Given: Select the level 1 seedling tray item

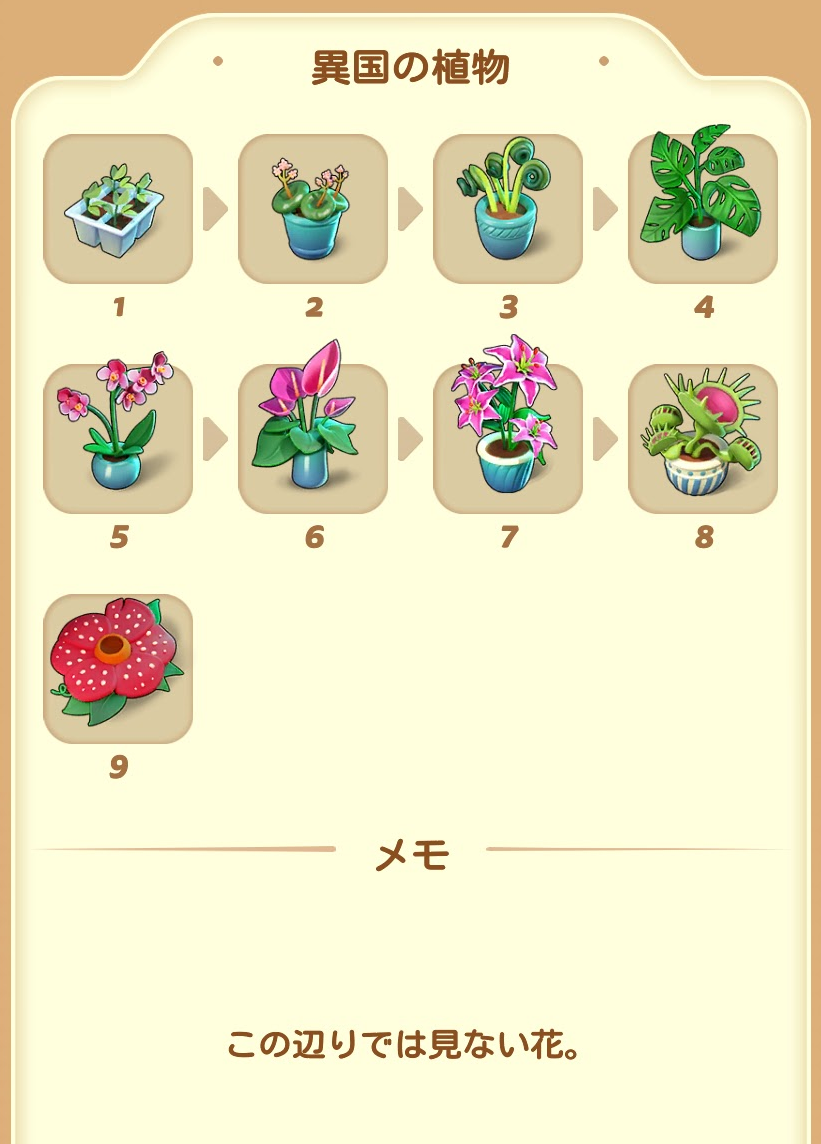Looking at the screenshot, I should coord(118,209).
